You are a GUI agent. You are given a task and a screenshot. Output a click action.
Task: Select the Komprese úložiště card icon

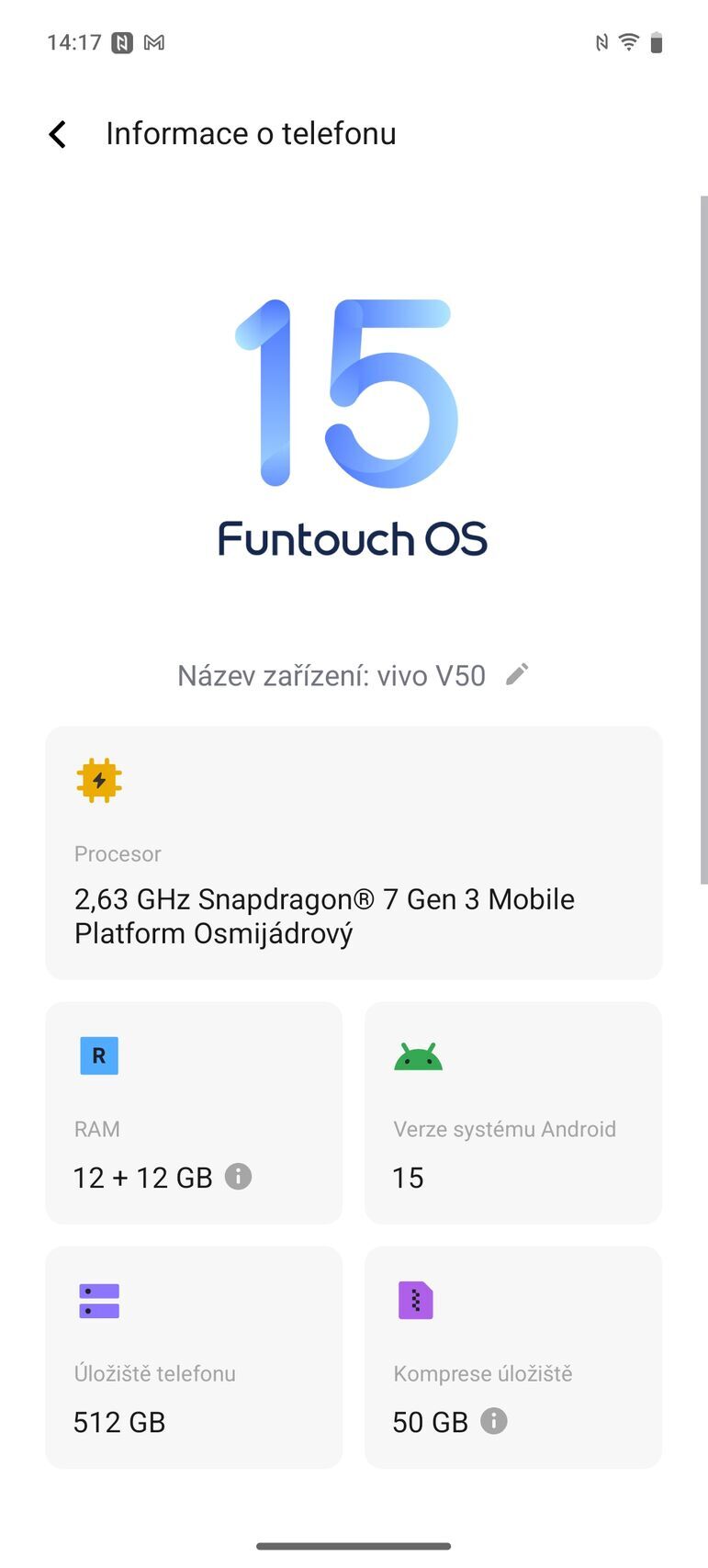click(415, 1300)
